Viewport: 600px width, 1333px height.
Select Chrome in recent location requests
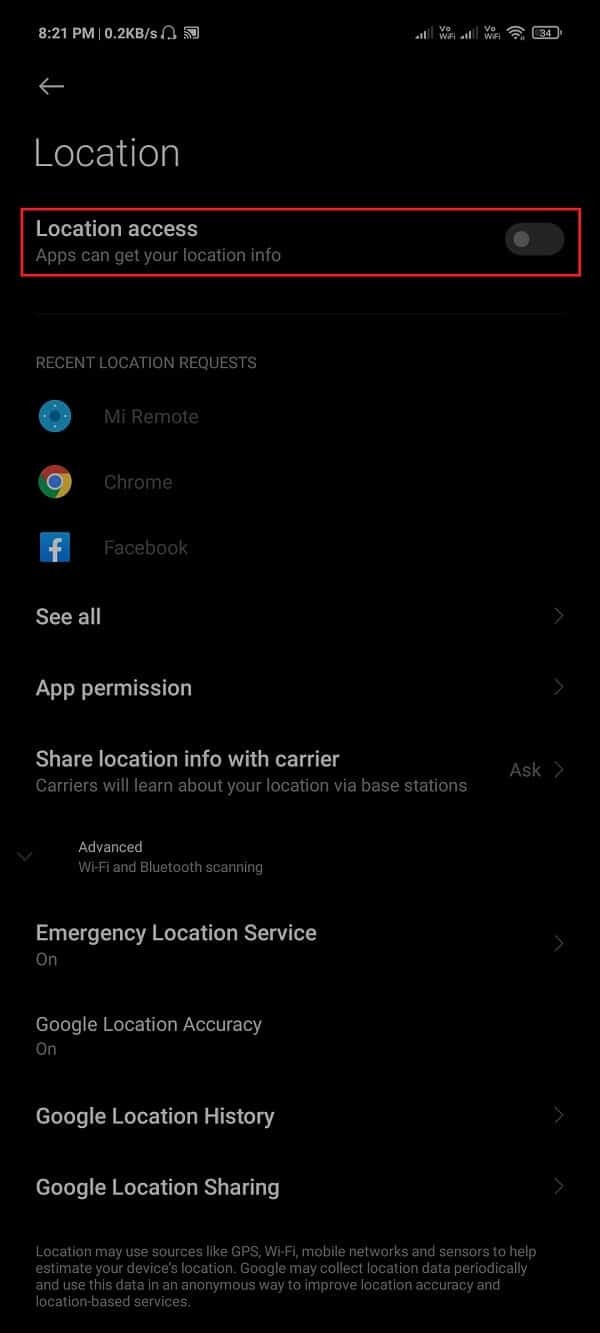coord(137,482)
